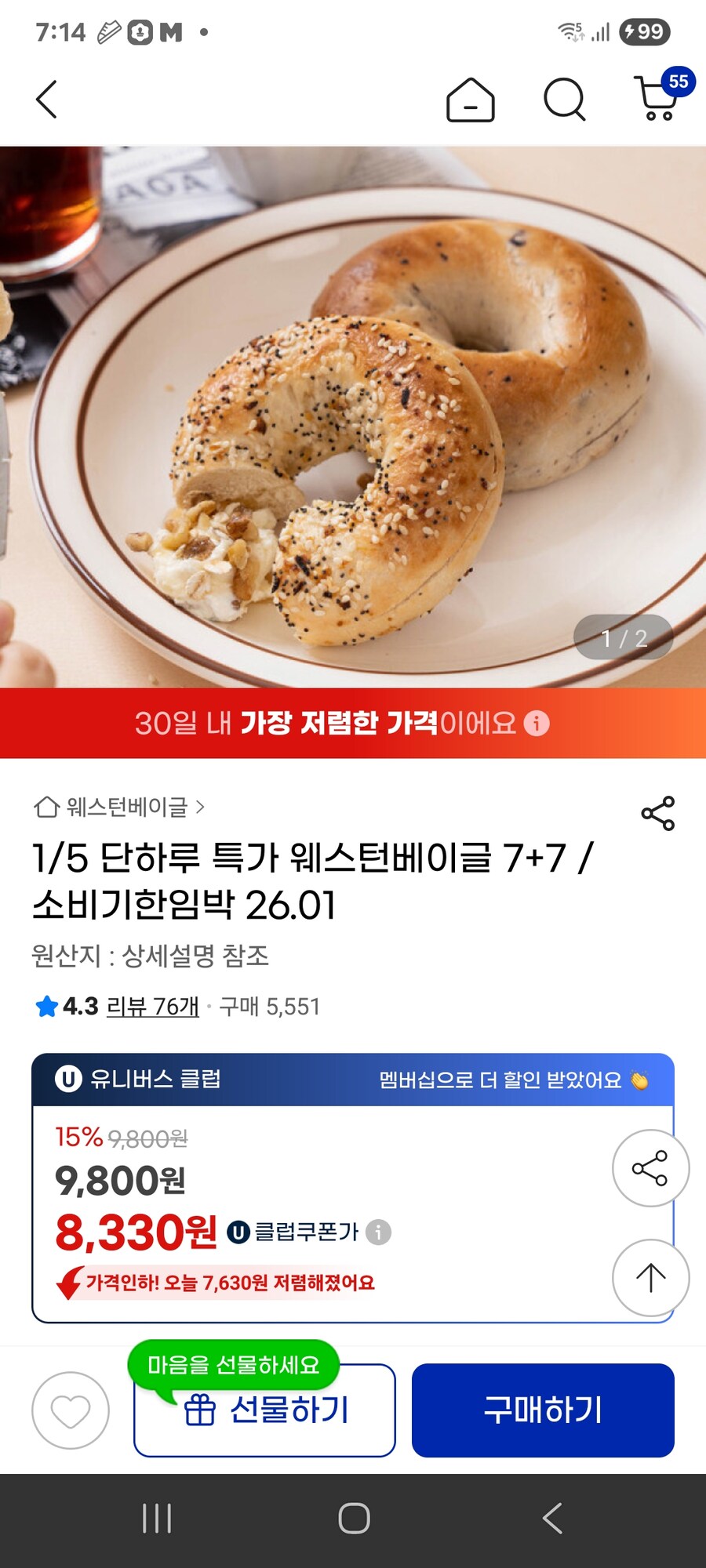
Task: Tap the info icon next to 클럽쿠폰가
Action: 379,1231
